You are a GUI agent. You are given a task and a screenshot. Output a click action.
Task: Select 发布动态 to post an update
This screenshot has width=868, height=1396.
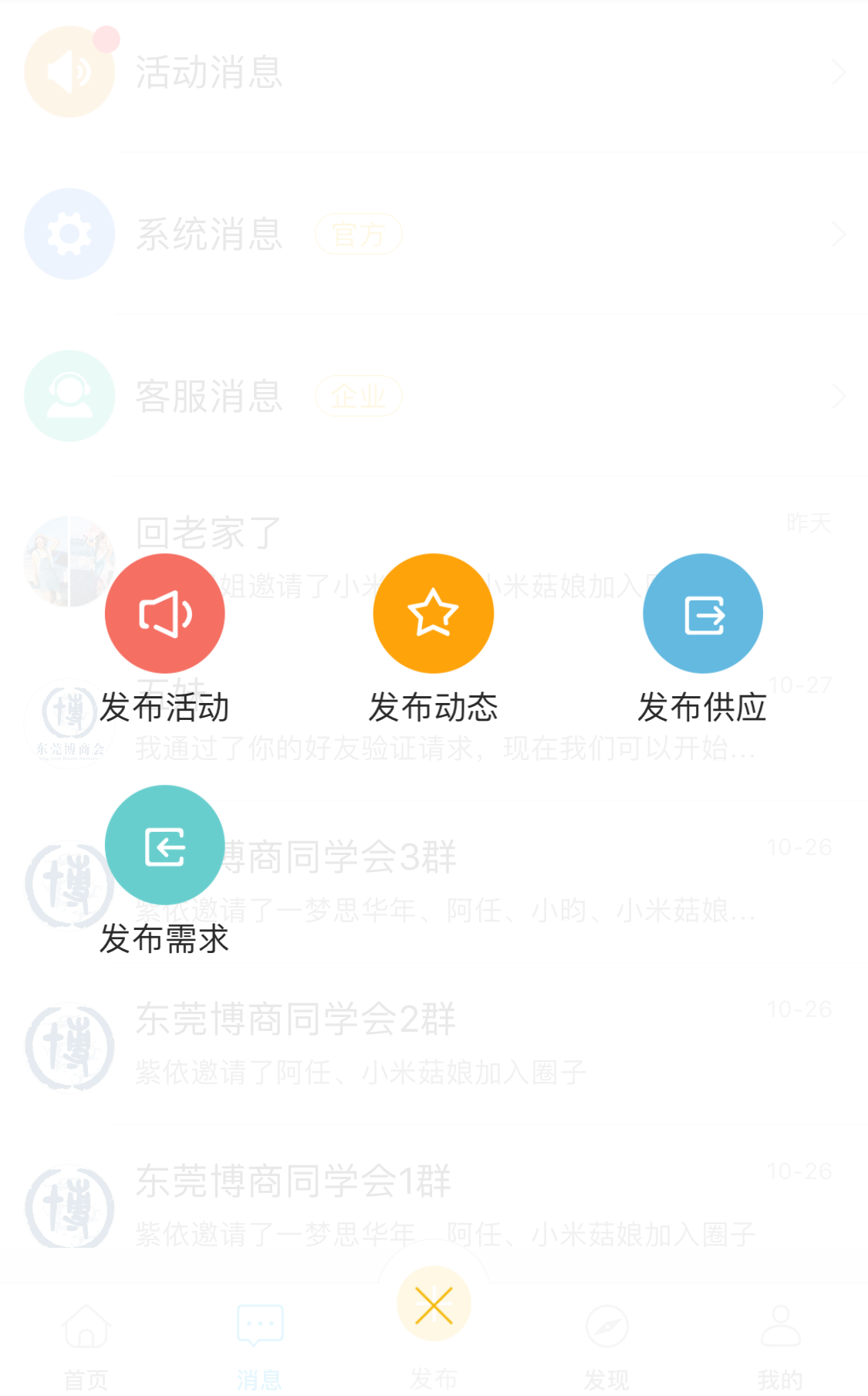[434, 613]
